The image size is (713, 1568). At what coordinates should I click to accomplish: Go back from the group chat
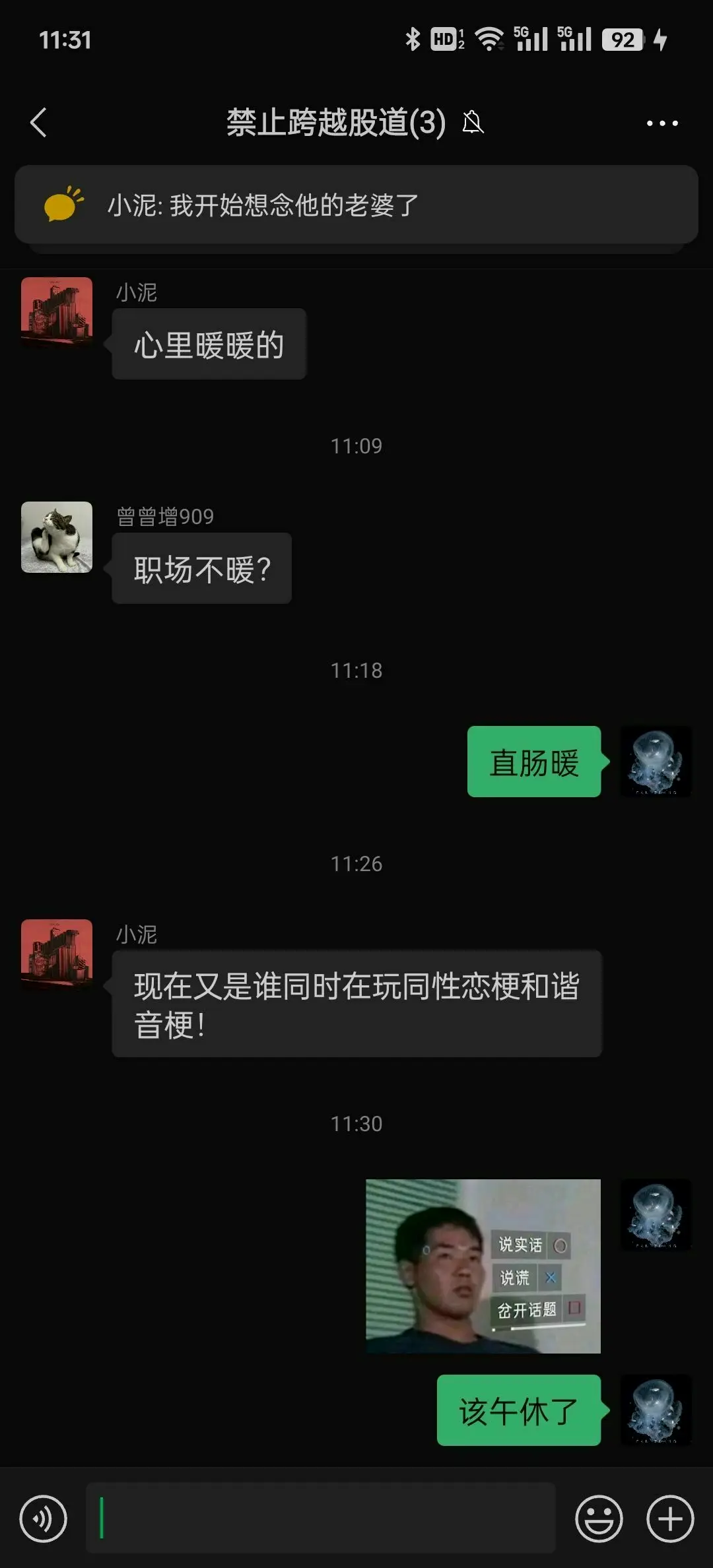tap(39, 123)
